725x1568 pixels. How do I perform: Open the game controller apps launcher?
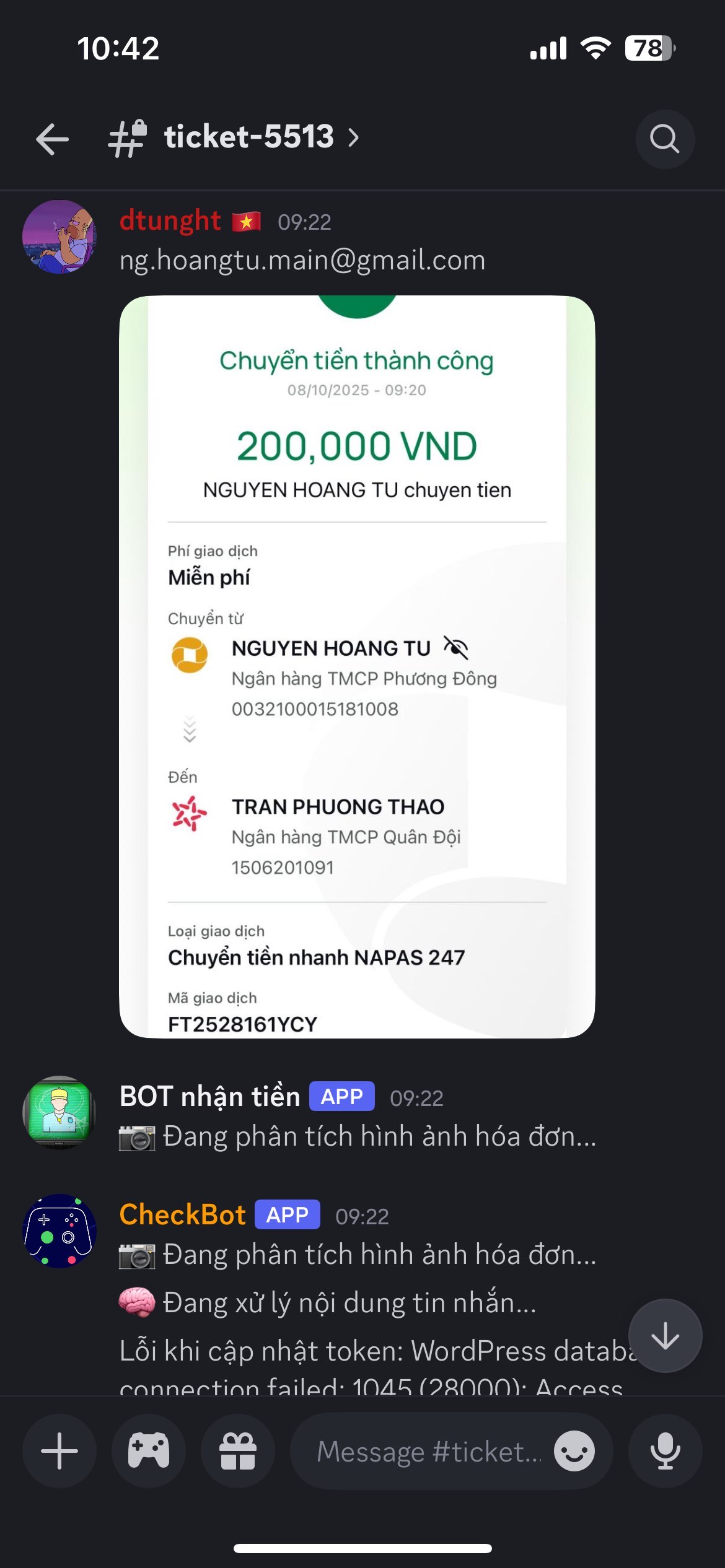tap(149, 1451)
